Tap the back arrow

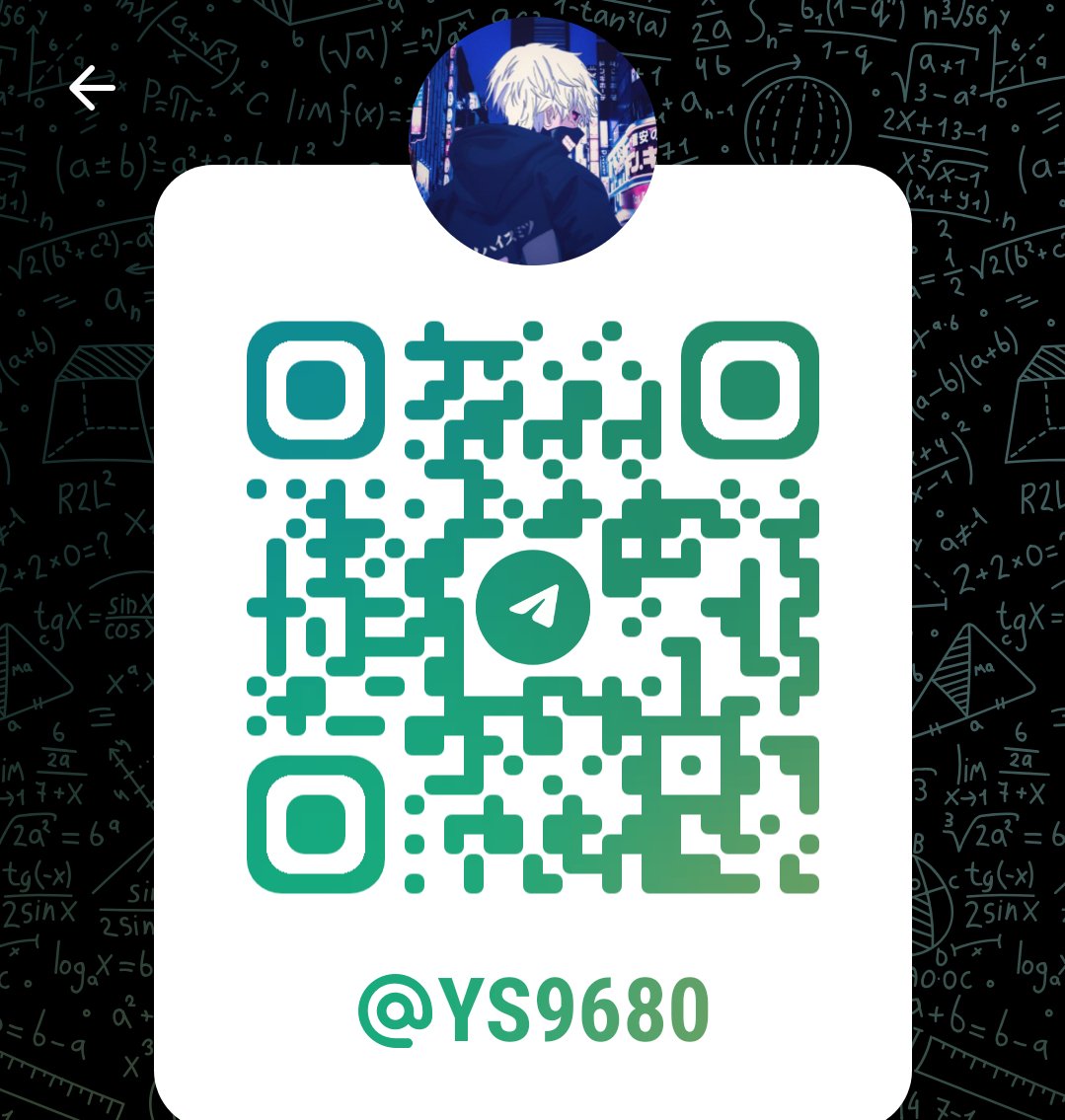[92, 89]
